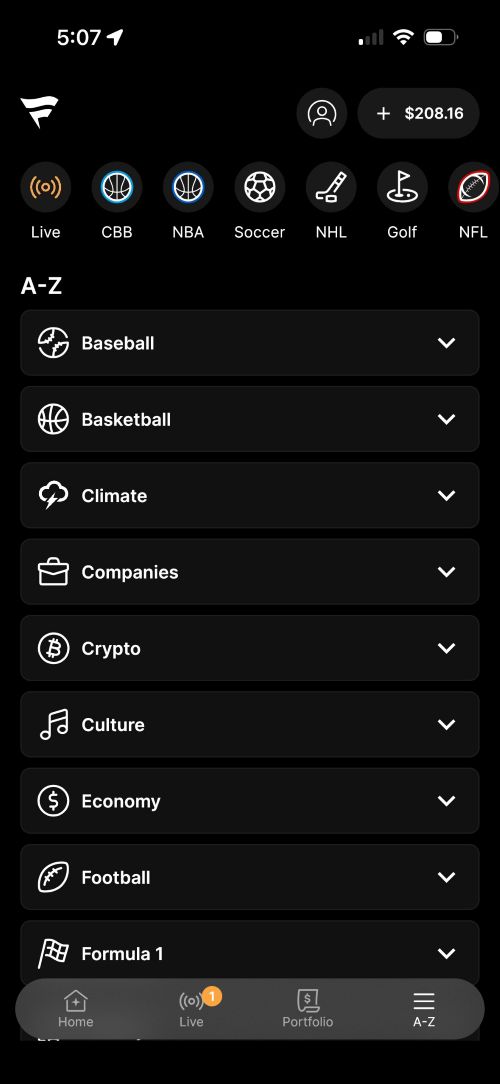Select the NBA shortcut

(188, 201)
